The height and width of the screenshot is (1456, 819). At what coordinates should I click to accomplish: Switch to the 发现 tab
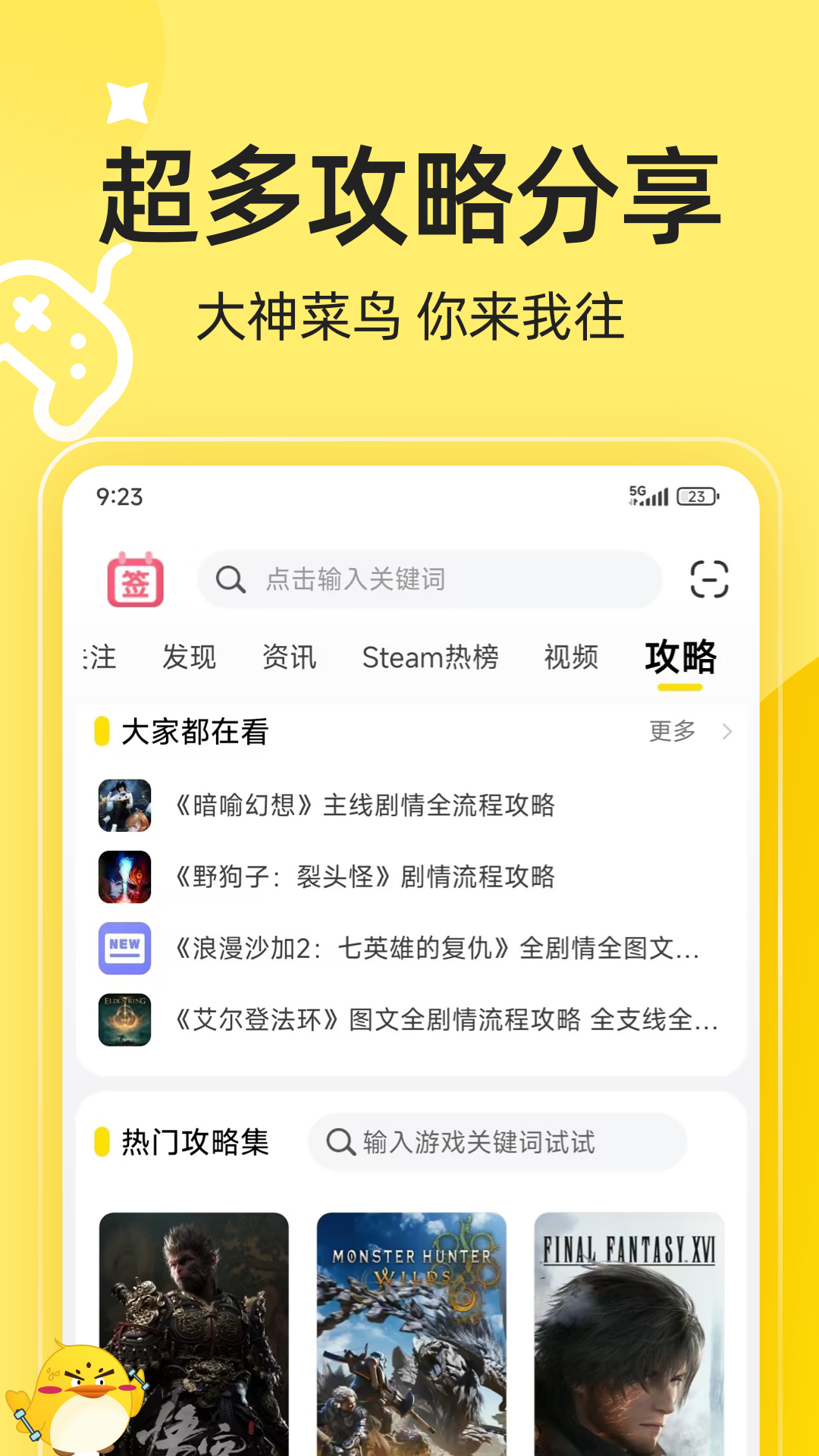tap(190, 658)
